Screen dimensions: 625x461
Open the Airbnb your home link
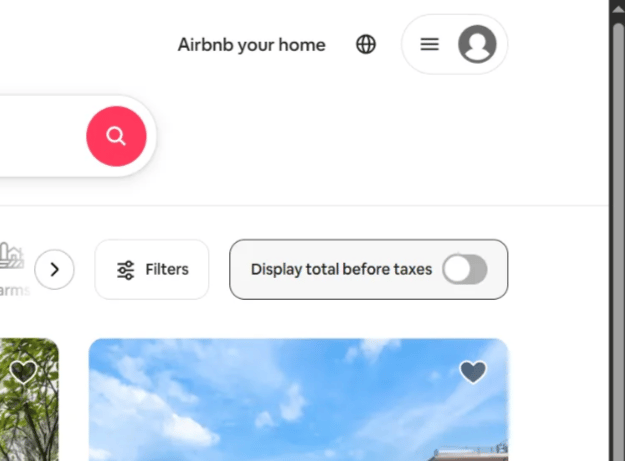251,44
